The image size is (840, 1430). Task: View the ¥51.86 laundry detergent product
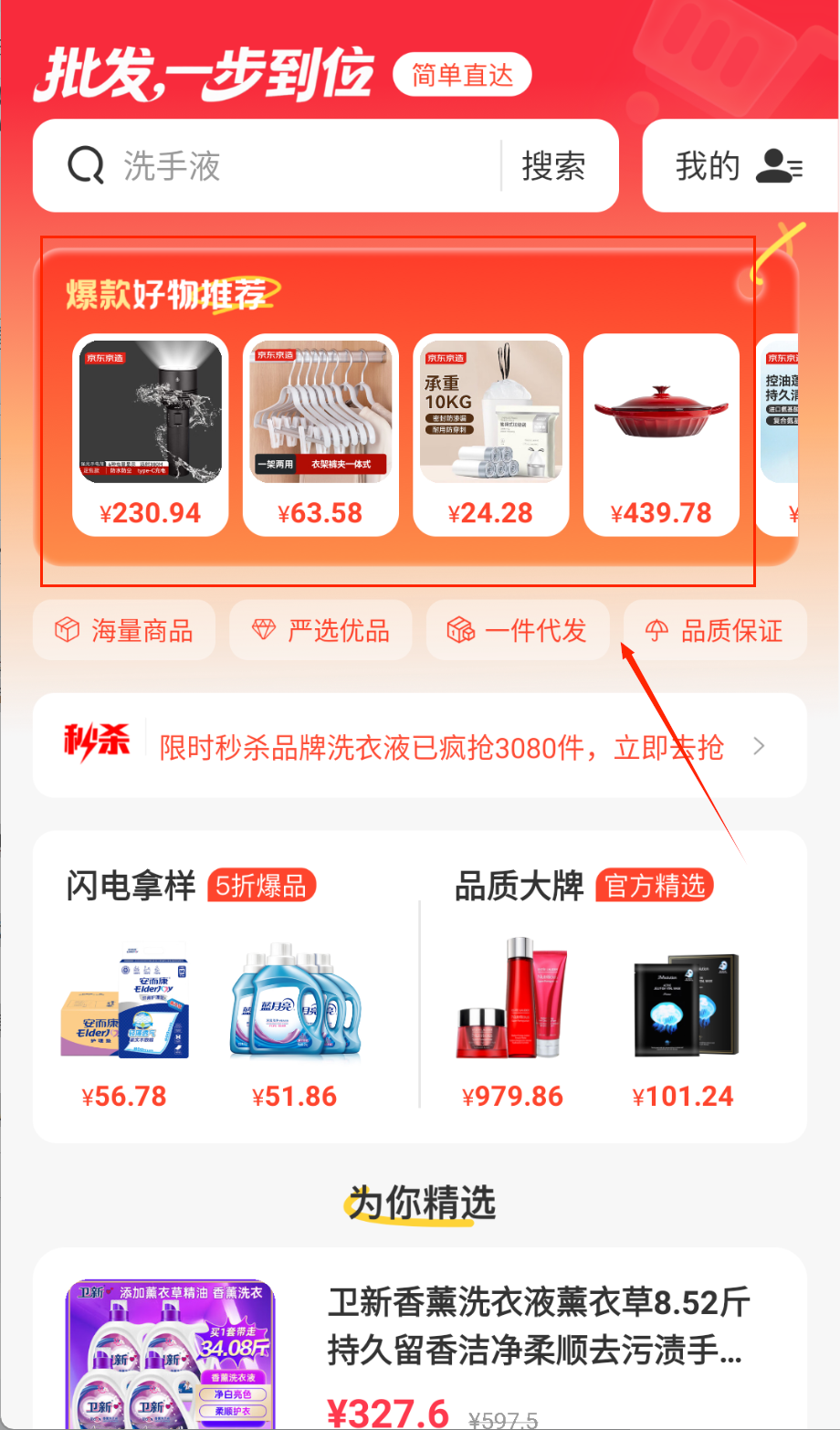pyautogui.click(x=295, y=1023)
